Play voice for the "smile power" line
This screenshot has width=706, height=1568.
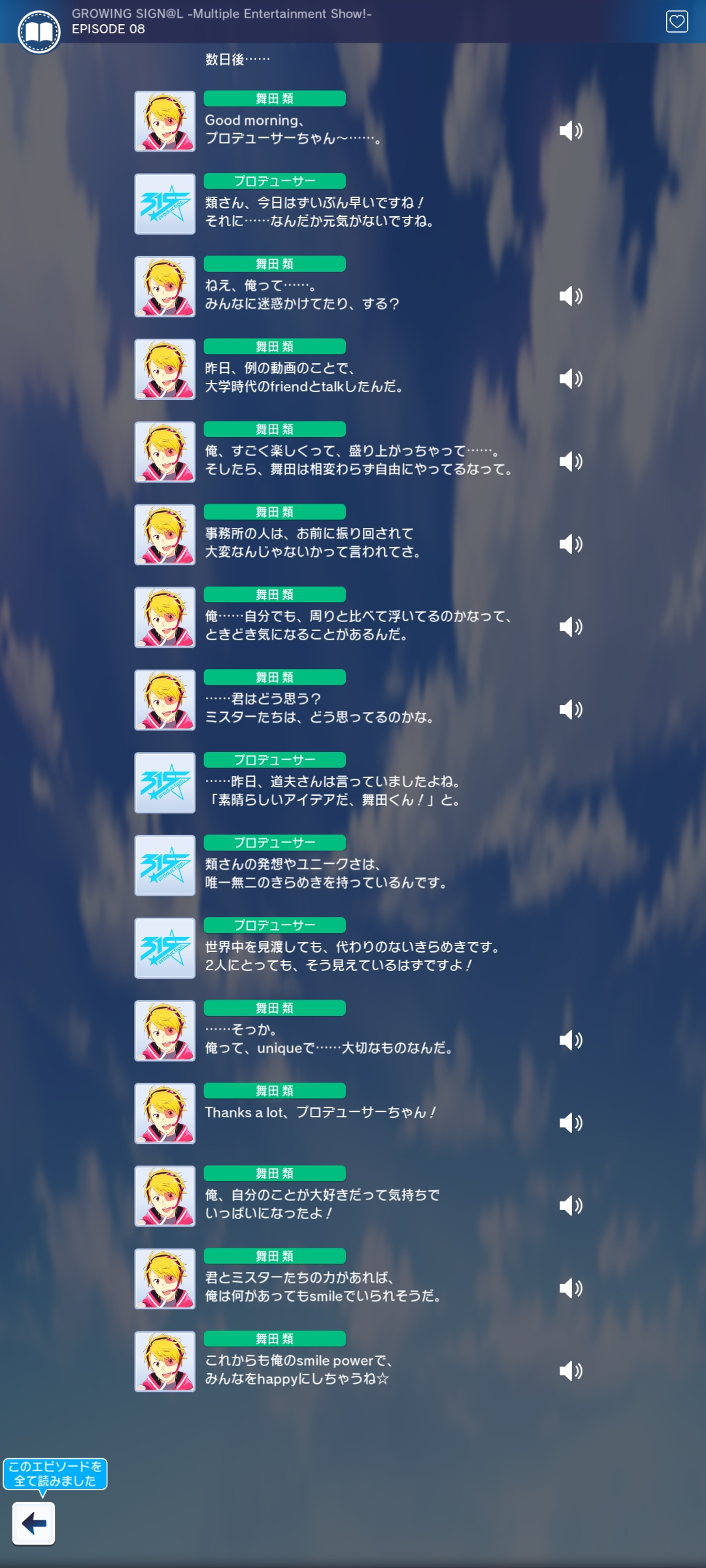click(x=571, y=1371)
